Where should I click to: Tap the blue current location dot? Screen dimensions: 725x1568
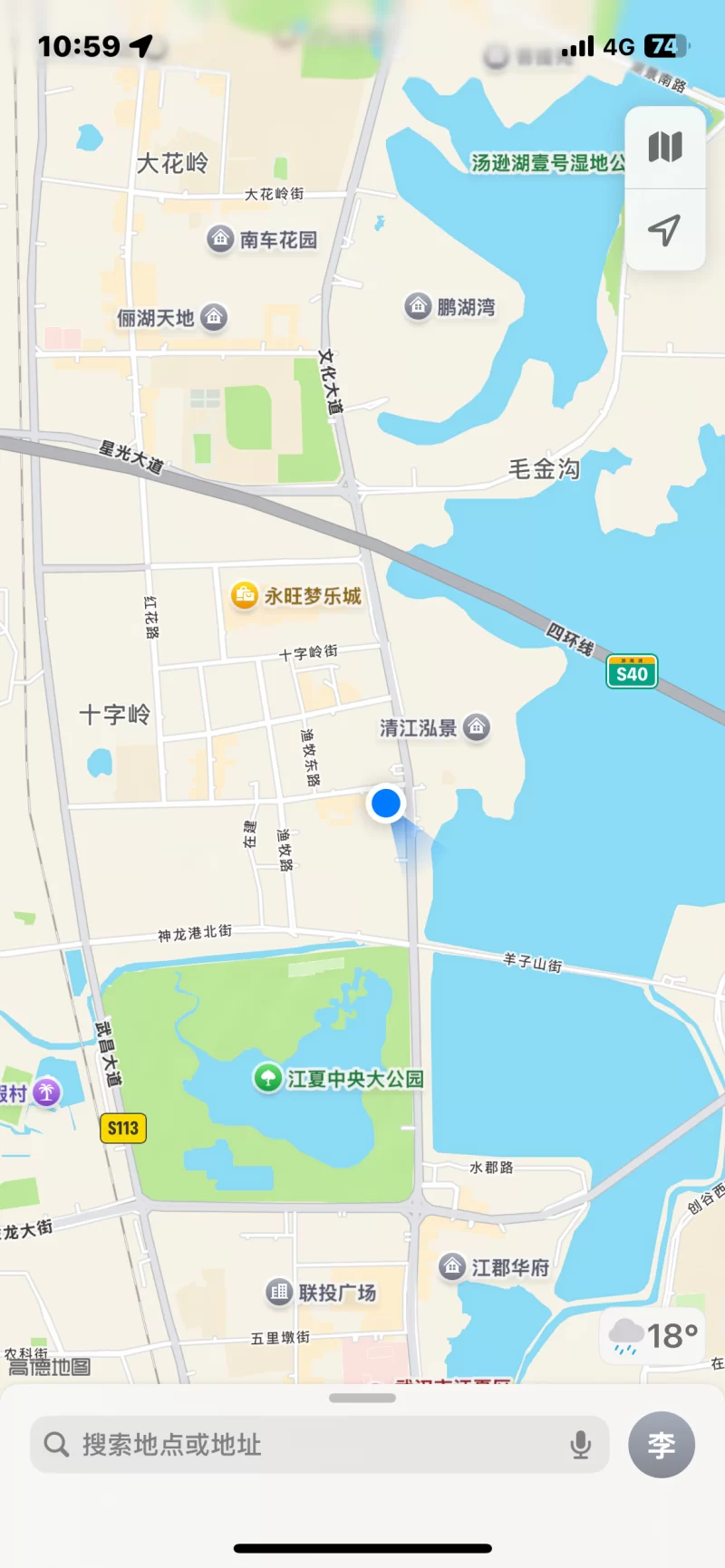[386, 803]
